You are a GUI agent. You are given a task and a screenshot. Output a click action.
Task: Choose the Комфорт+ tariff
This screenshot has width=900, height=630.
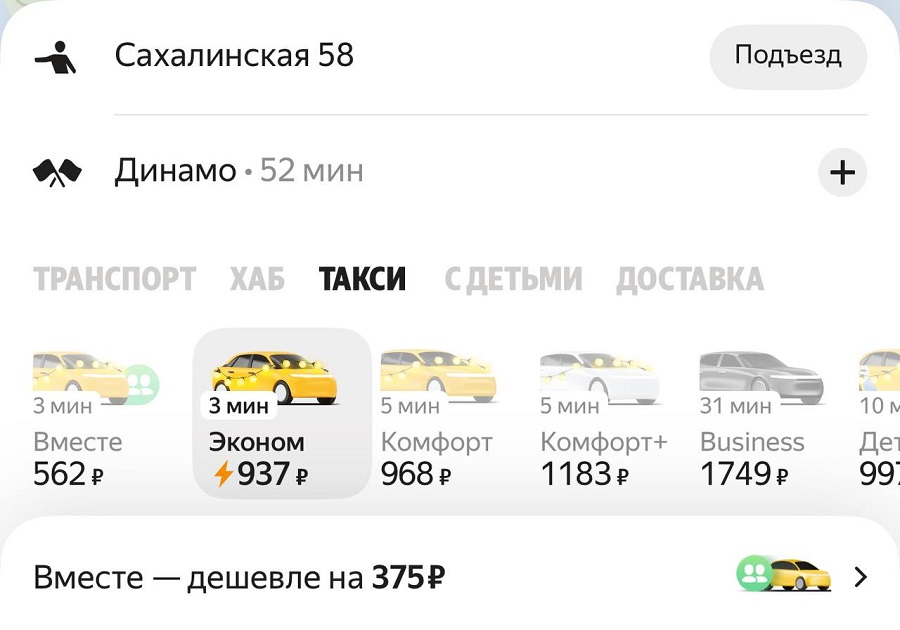tap(602, 420)
